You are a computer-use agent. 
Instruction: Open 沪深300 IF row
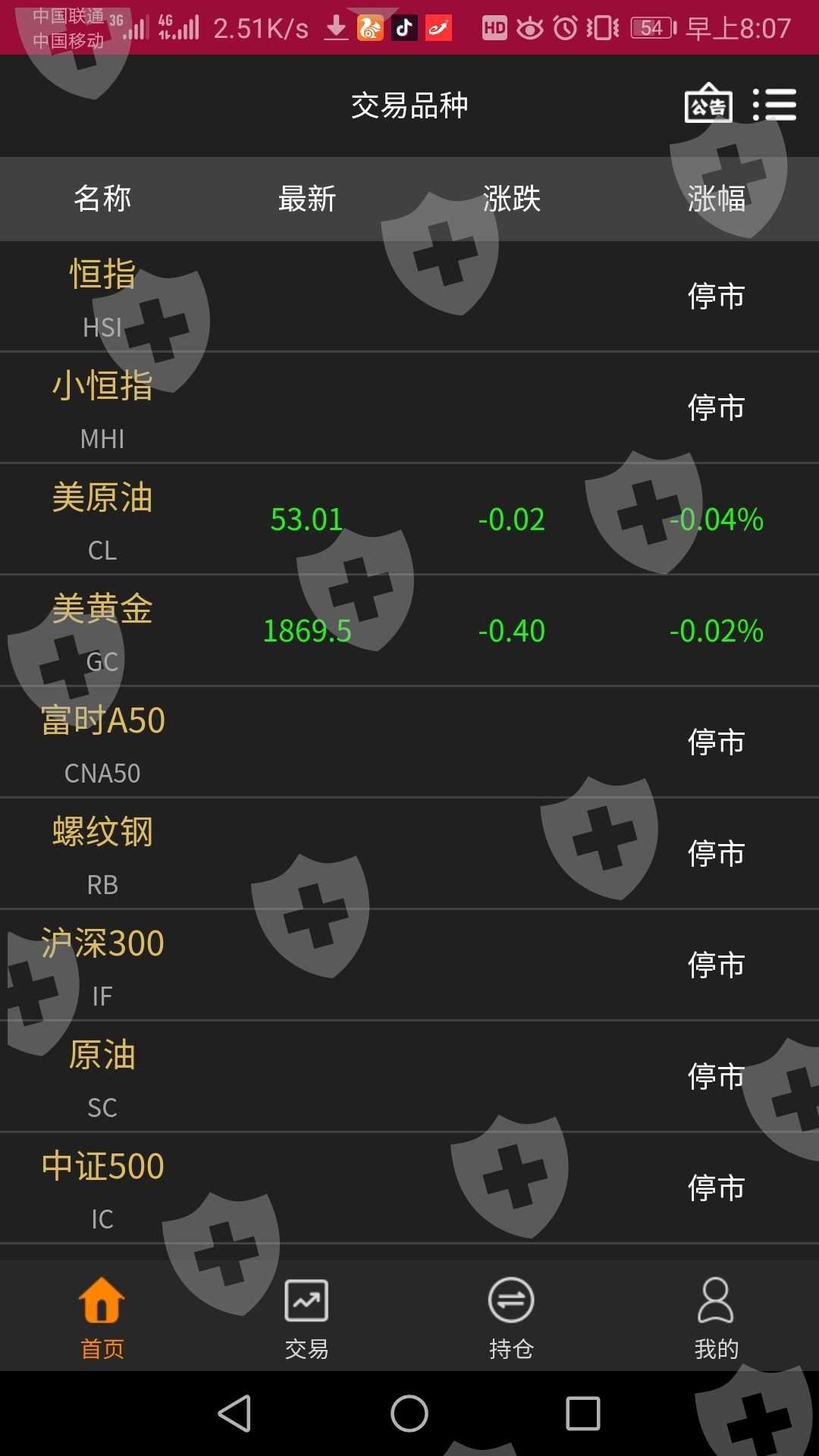coord(409,965)
